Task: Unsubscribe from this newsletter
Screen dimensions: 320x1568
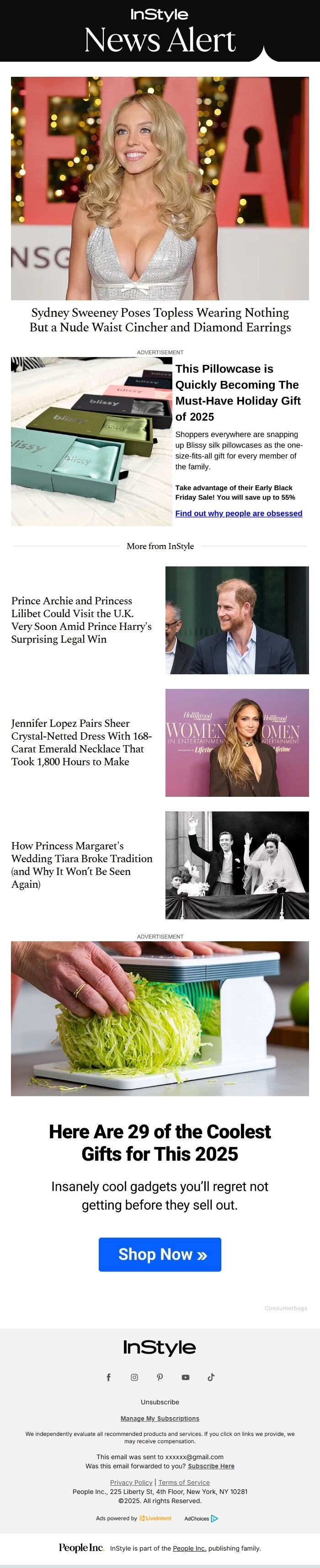Action: (160, 1402)
